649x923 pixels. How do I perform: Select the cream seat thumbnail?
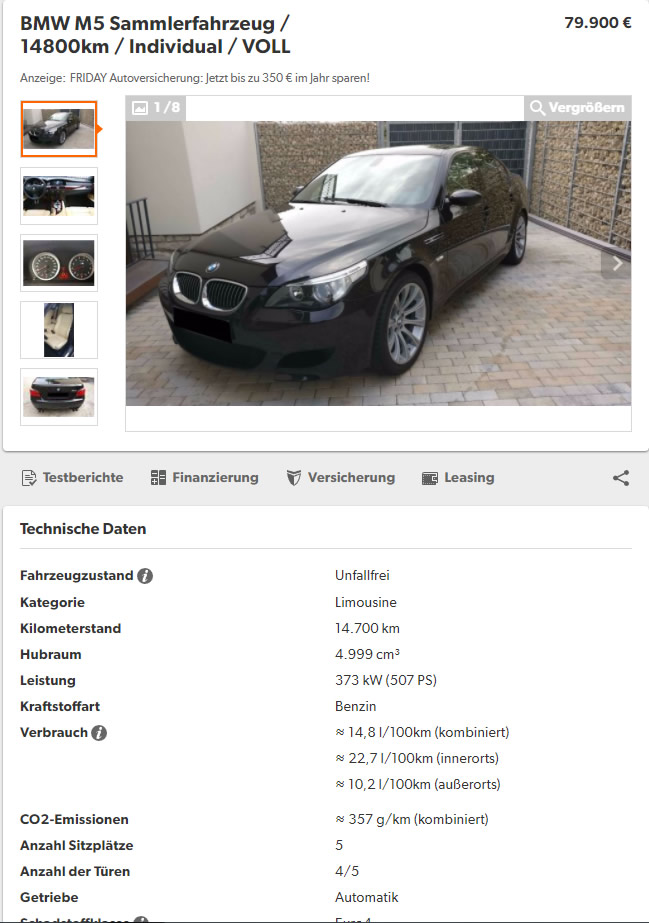[59, 329]
